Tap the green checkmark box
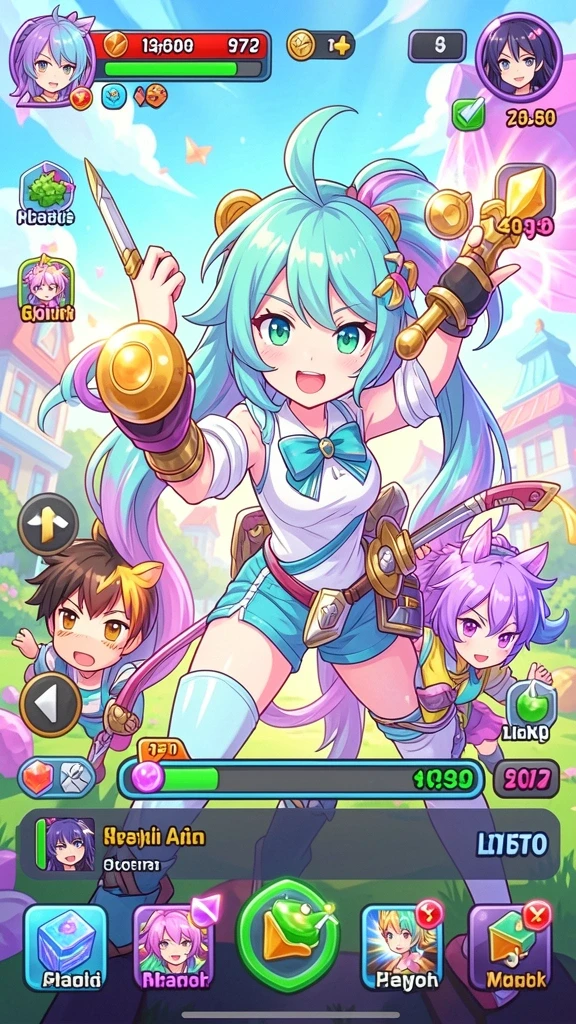 point(468,114)
